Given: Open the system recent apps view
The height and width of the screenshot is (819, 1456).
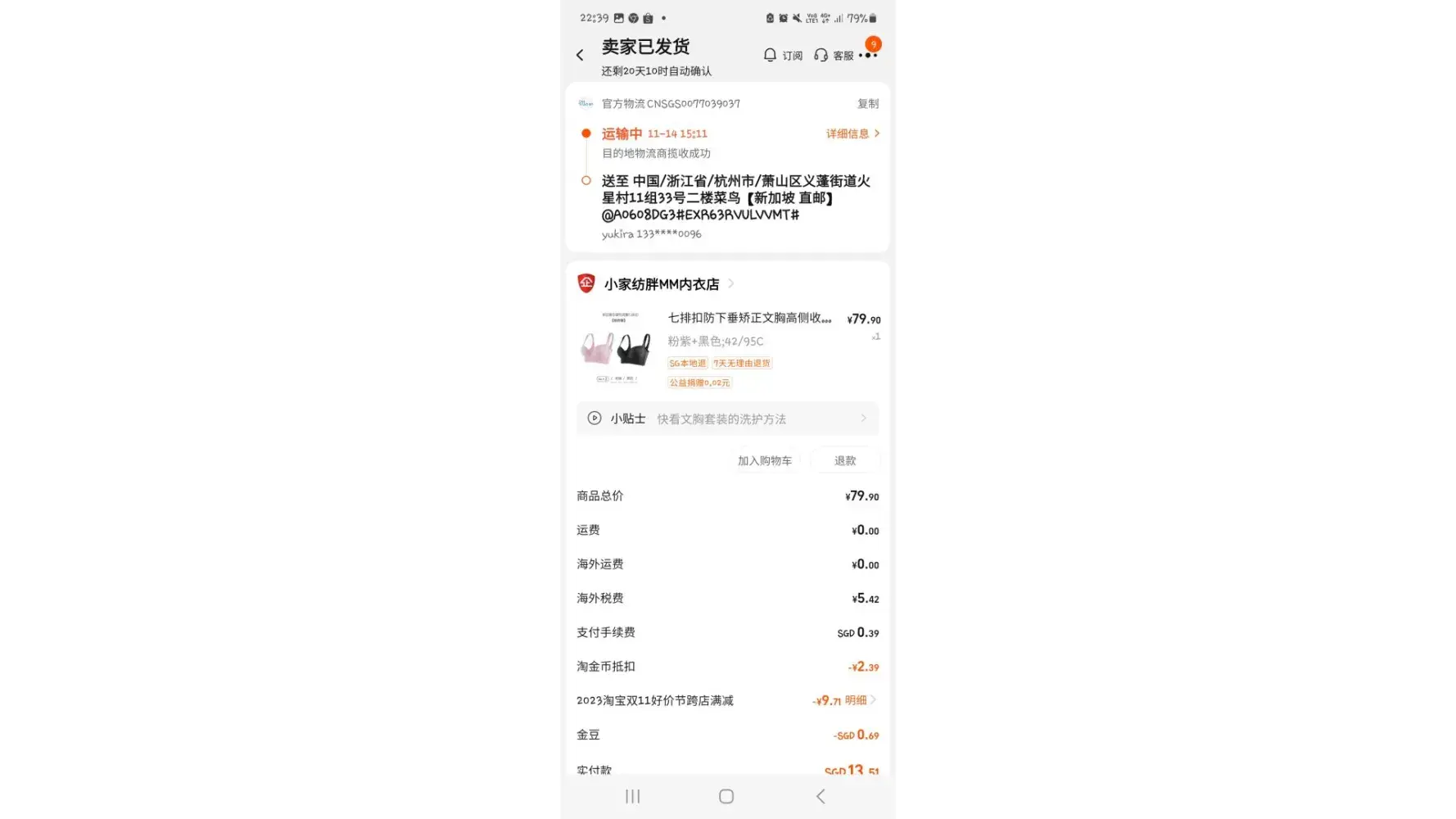Looking at the screenshot, I should click(632, 796).
